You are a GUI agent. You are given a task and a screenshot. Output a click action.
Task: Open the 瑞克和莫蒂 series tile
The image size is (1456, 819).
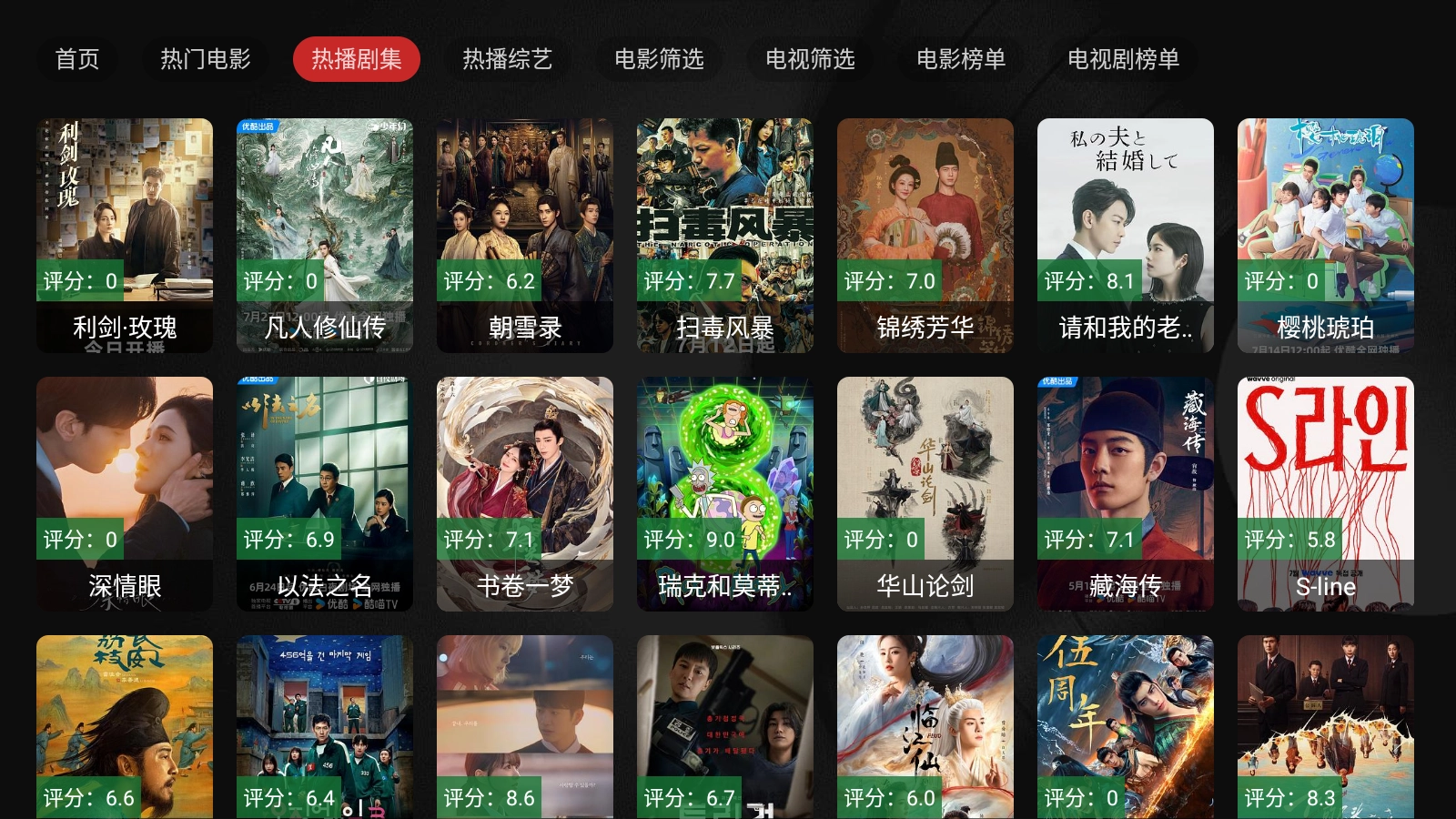[x=725, y=493]
